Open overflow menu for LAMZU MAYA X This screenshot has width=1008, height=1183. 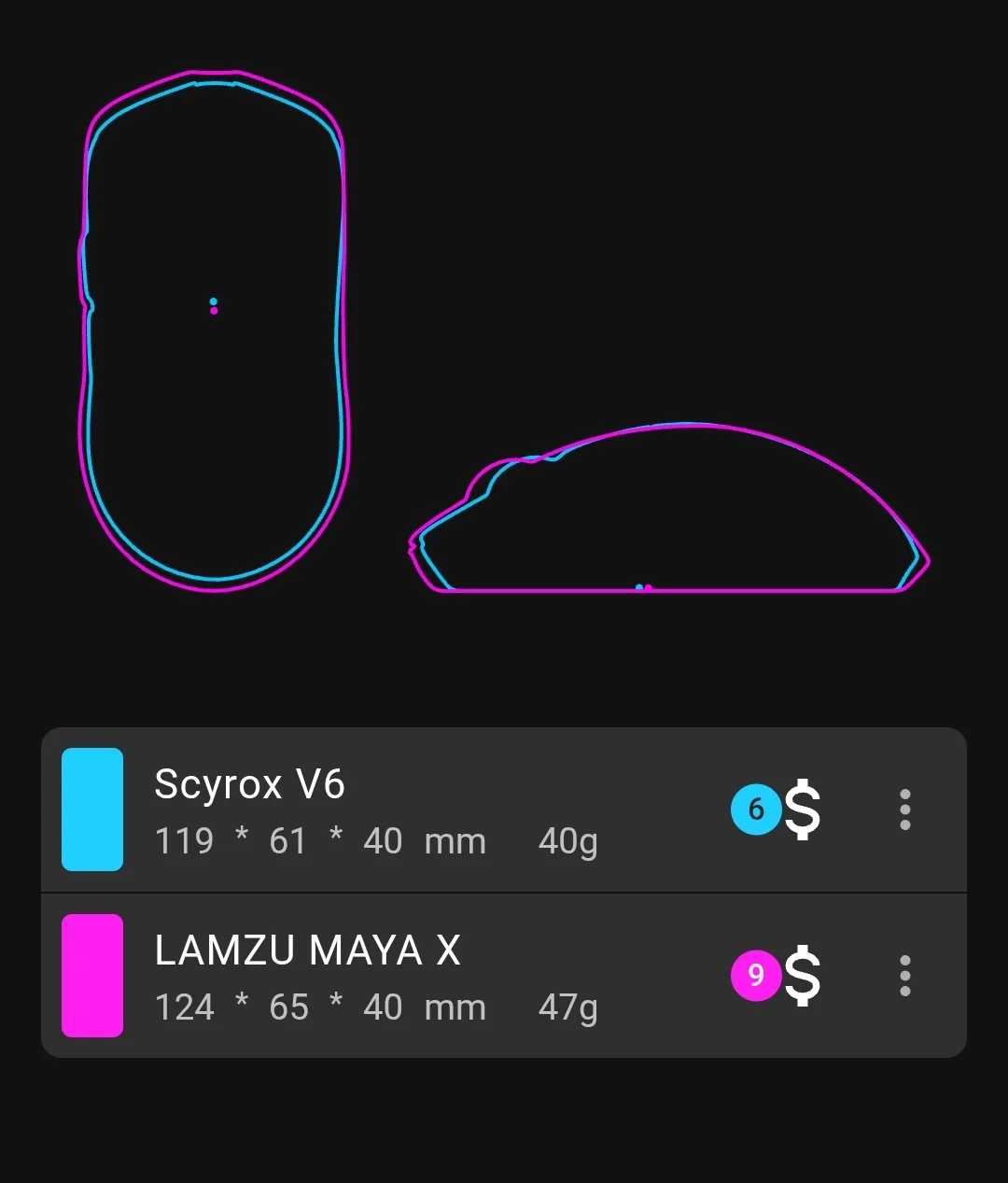point(904,976)
